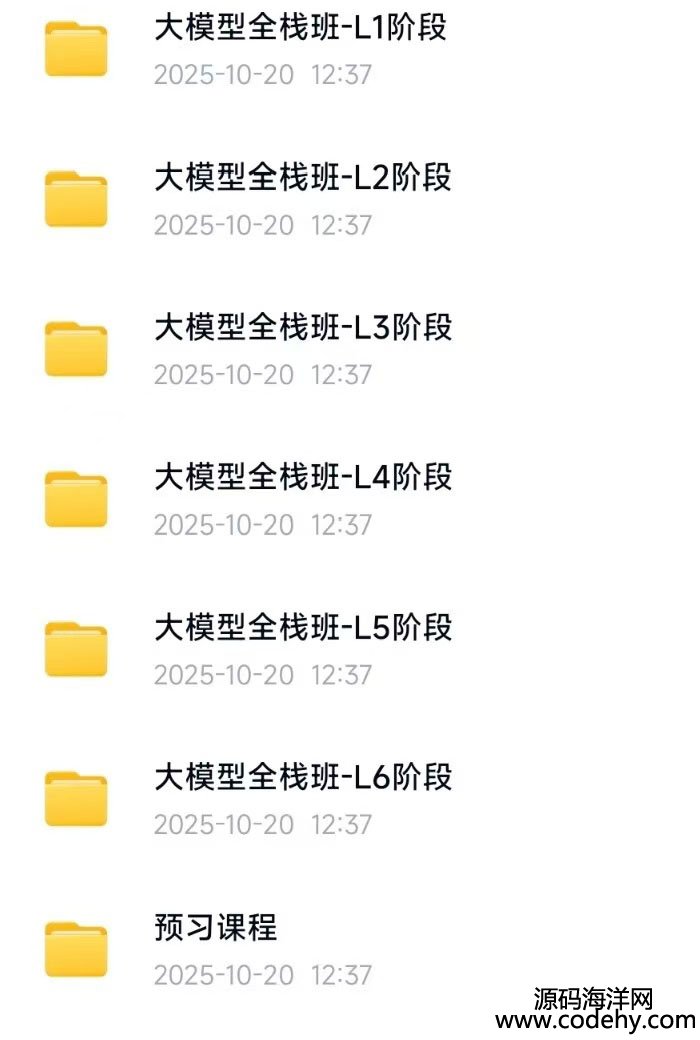Open the 预习课程 folder
This screenshot has height=1040, width=700.
(215, 928)
